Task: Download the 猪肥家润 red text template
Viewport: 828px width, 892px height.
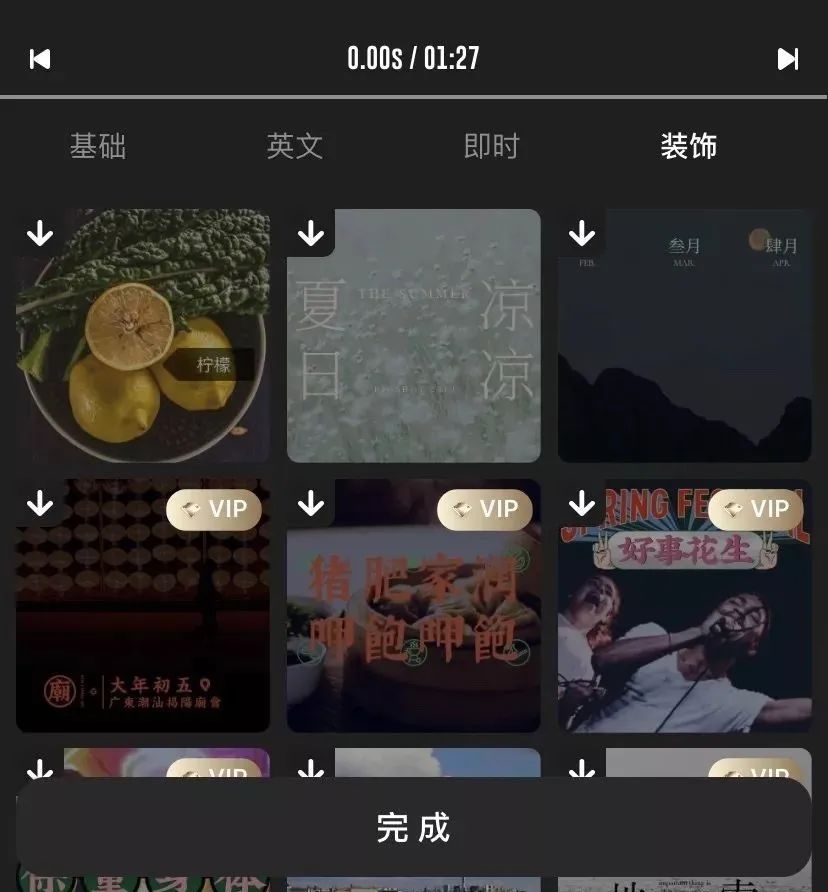Action: pyautogui.click(x=310, y=505)
